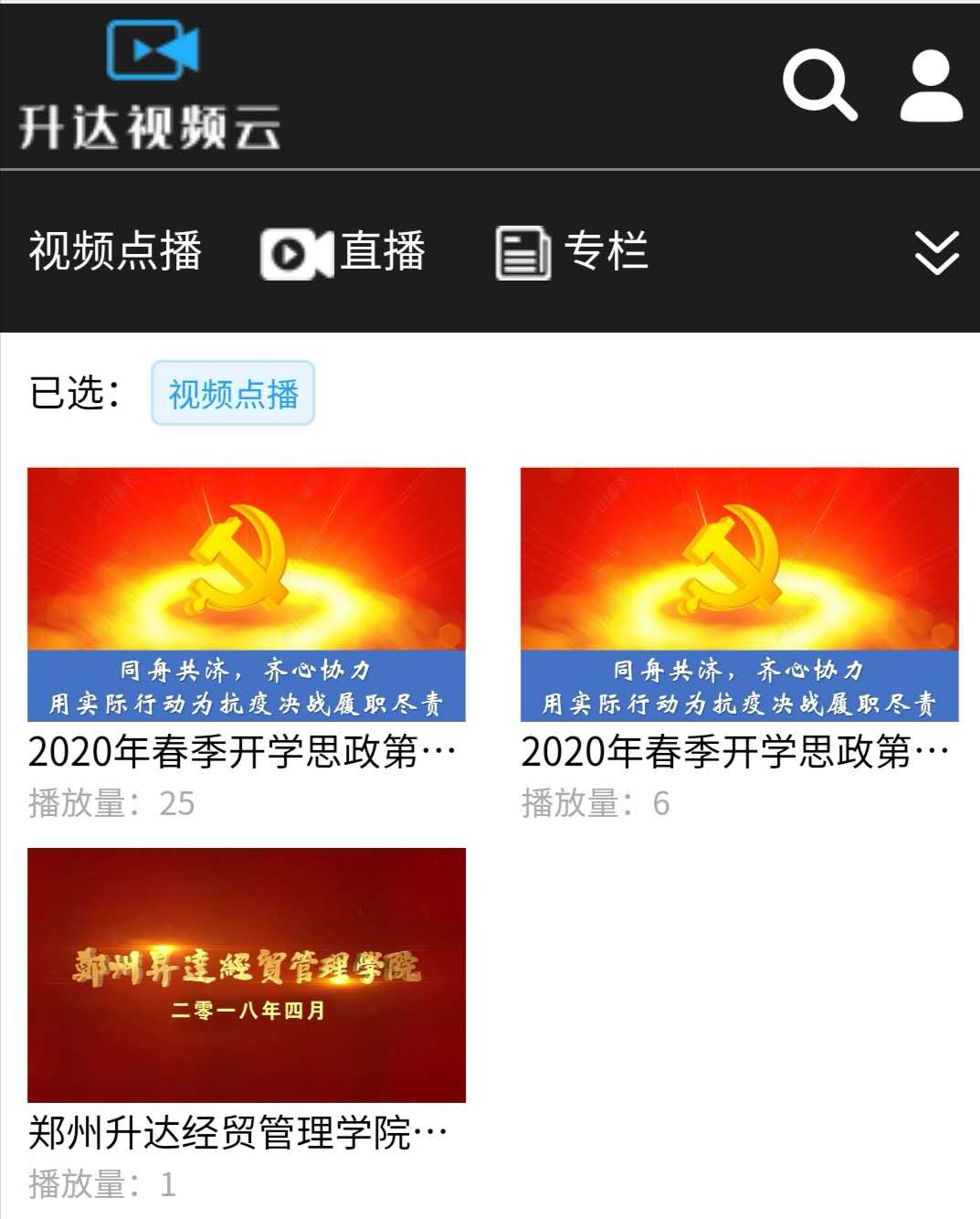
Task: Tap the selected 视频点播 filter chip
Action: (x=233, y=393)
